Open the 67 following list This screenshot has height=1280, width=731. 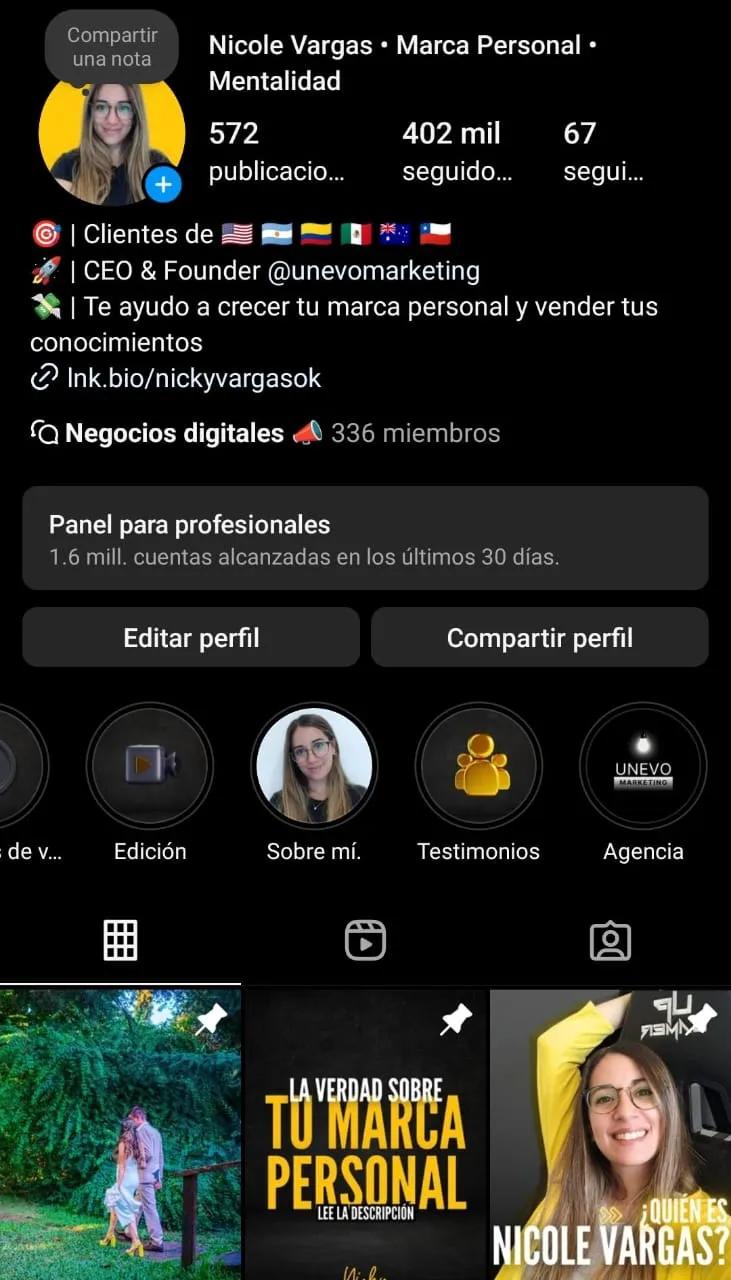point(602,151)
